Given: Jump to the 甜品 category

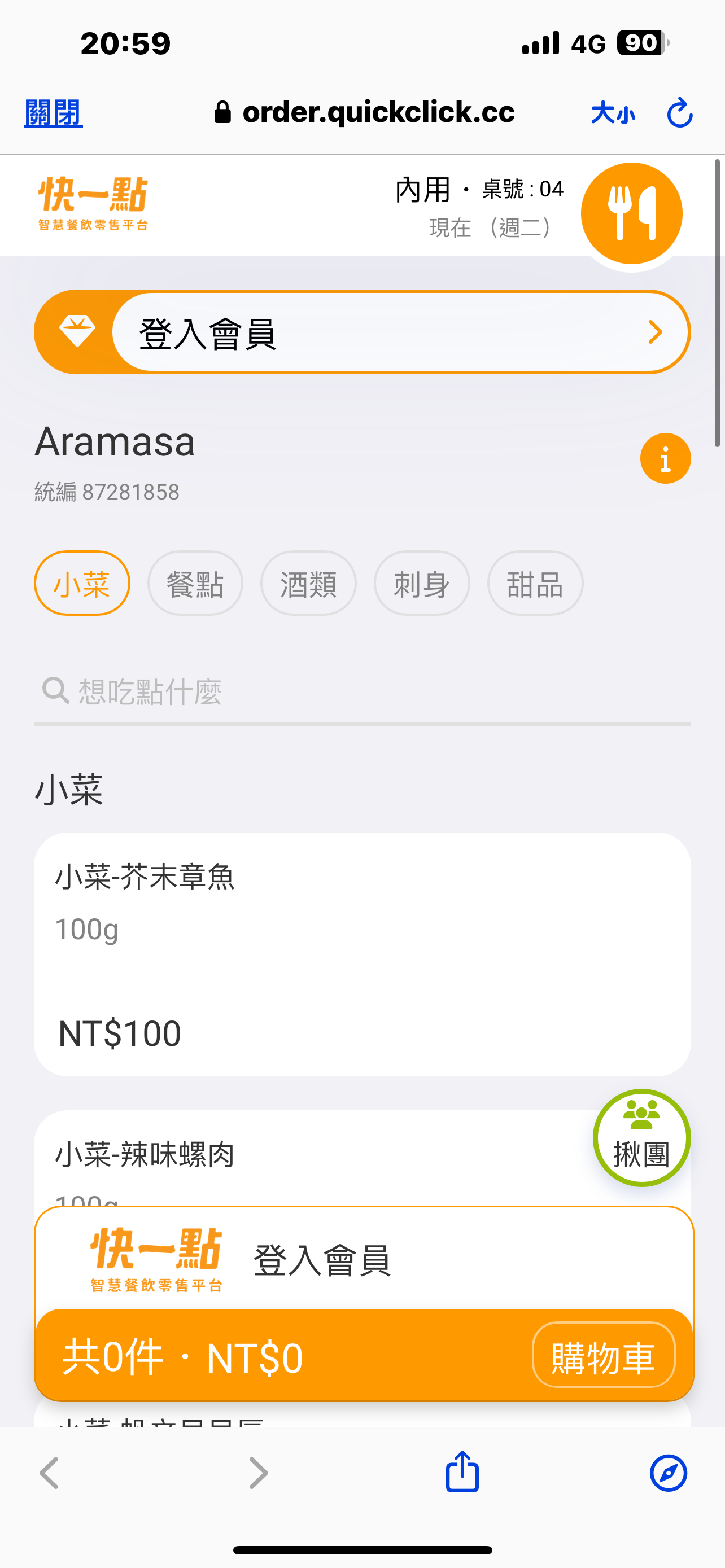Looking at the screenshot, I should [x=535, y=583].
